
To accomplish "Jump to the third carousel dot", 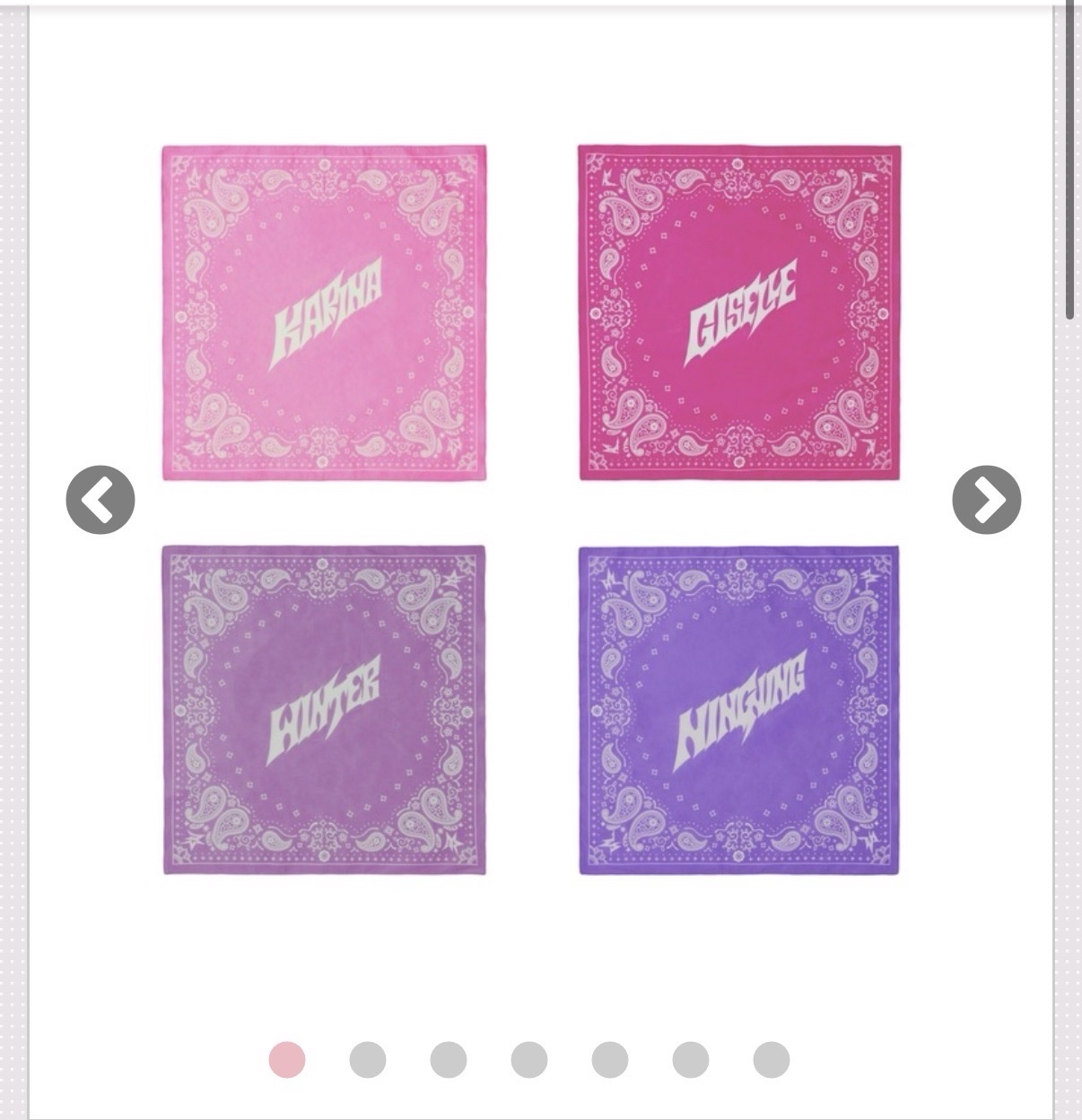I will point(449,1060).
